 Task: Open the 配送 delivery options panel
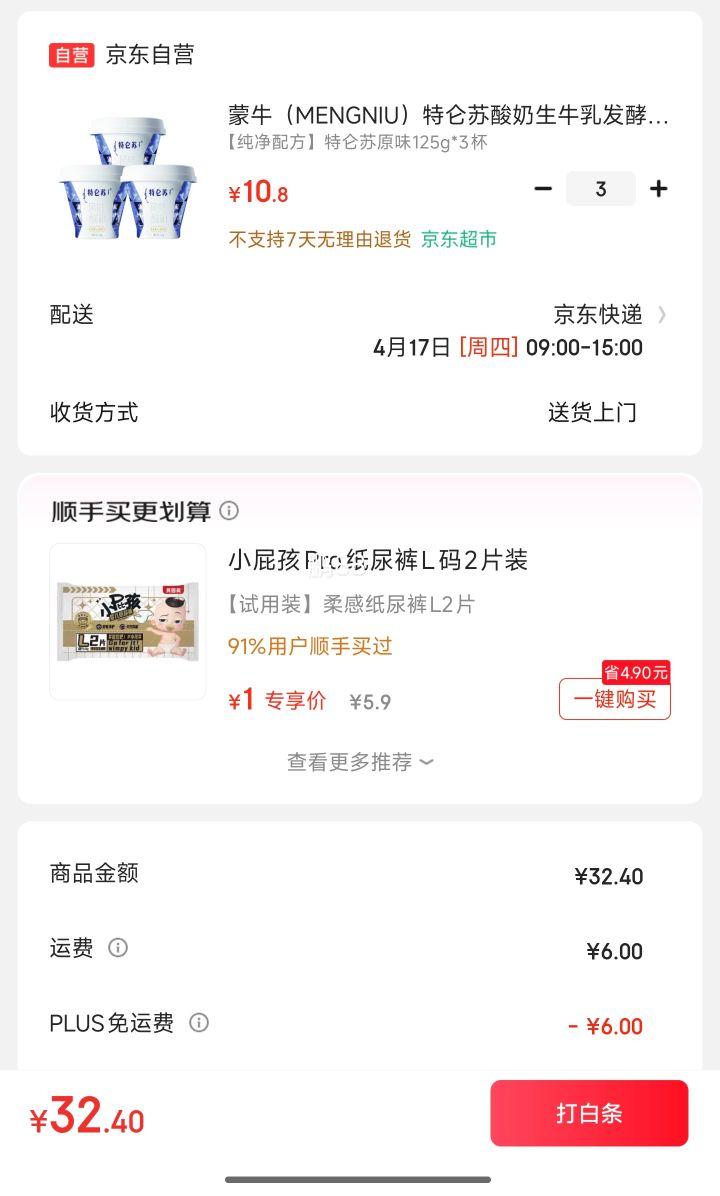click(x=69, y=315)
